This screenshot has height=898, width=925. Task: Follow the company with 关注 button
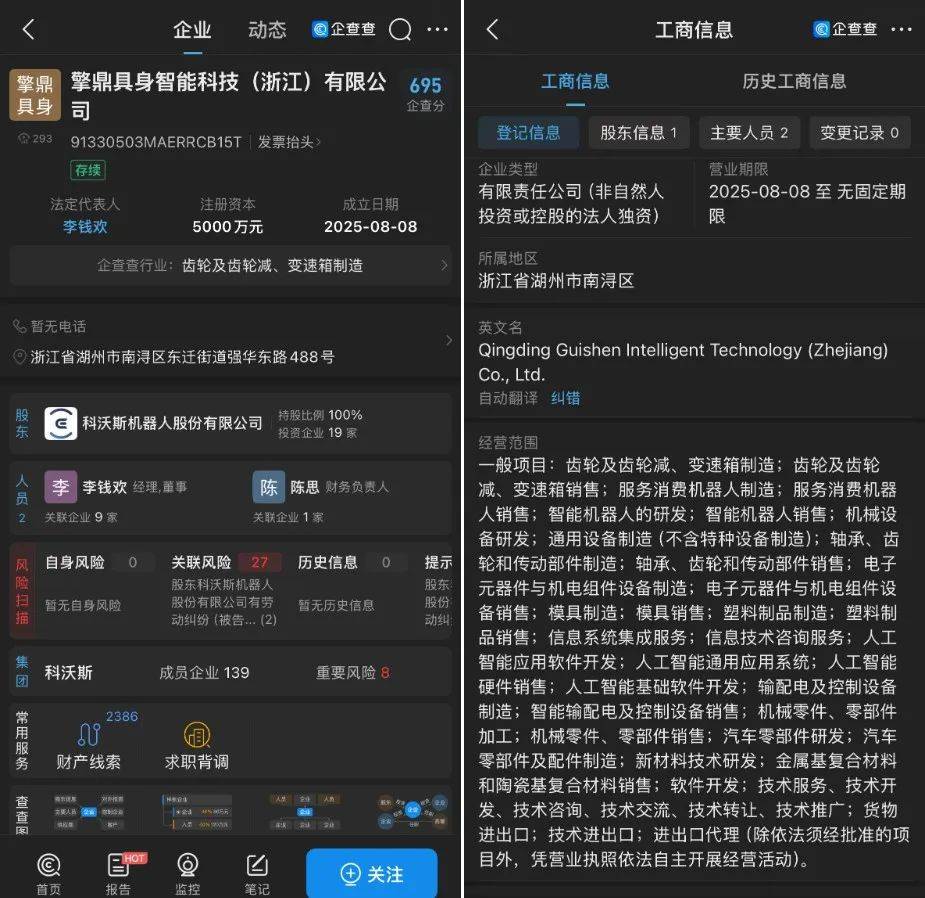point(371,873)
